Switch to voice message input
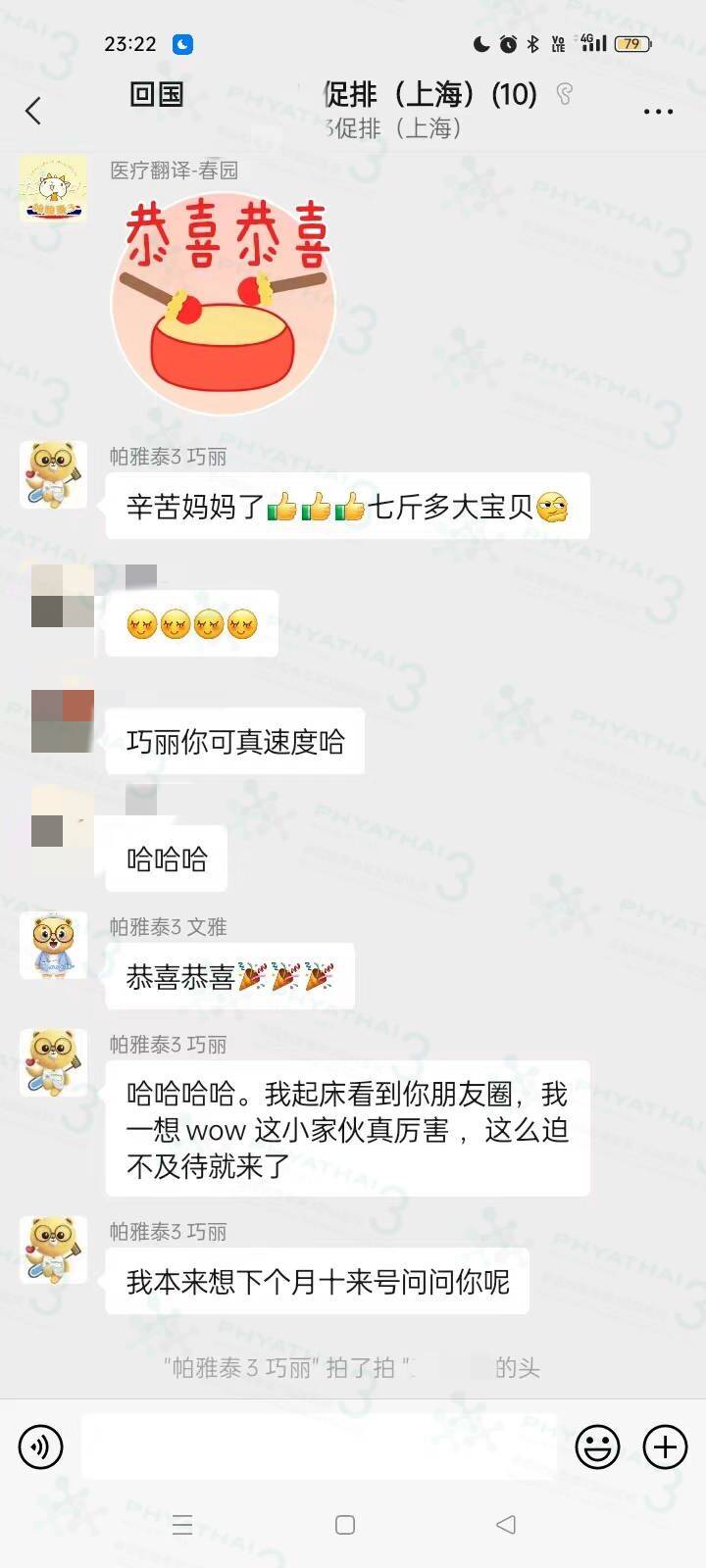This screenshot has width=706, height=1568. click(x=41, y=1446)
